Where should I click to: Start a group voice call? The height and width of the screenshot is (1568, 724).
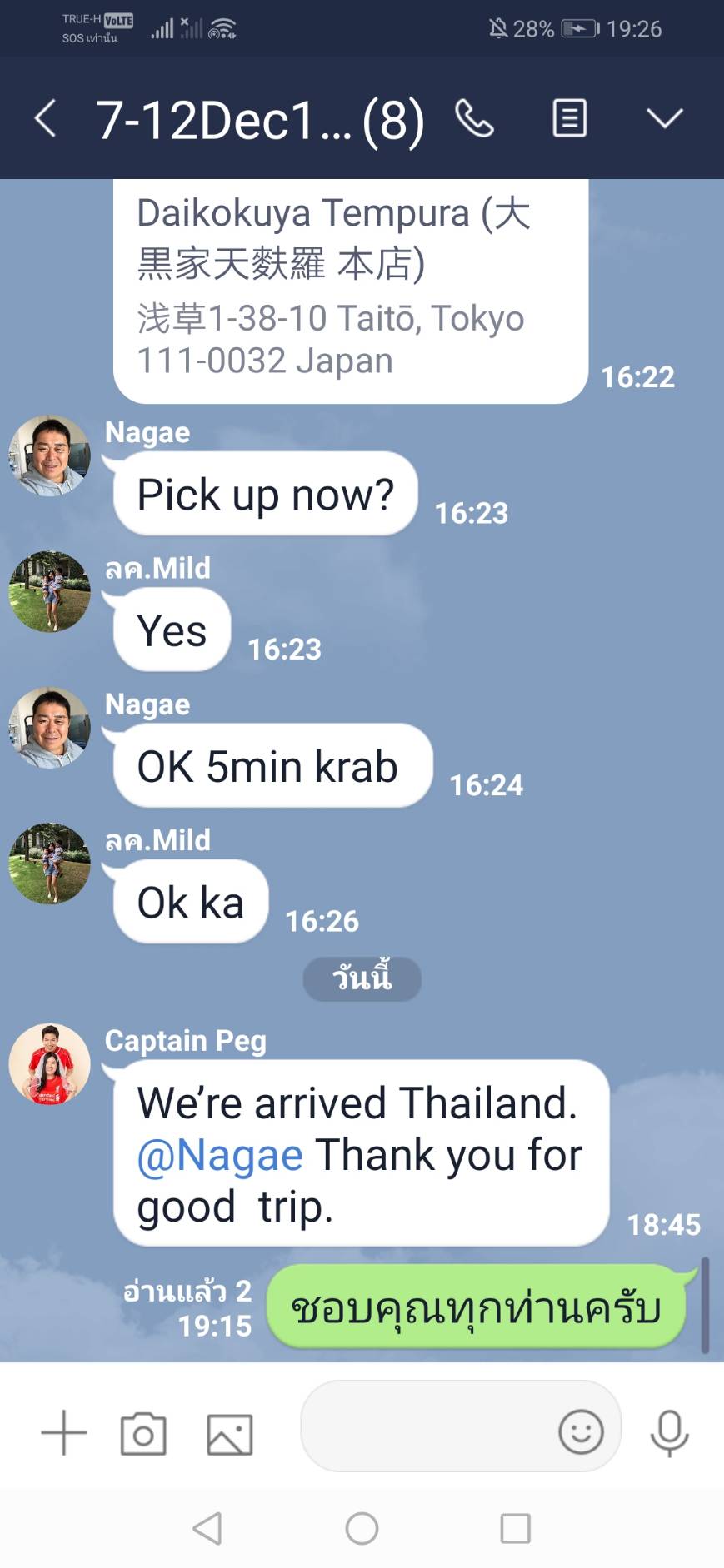tap(475, 118)
